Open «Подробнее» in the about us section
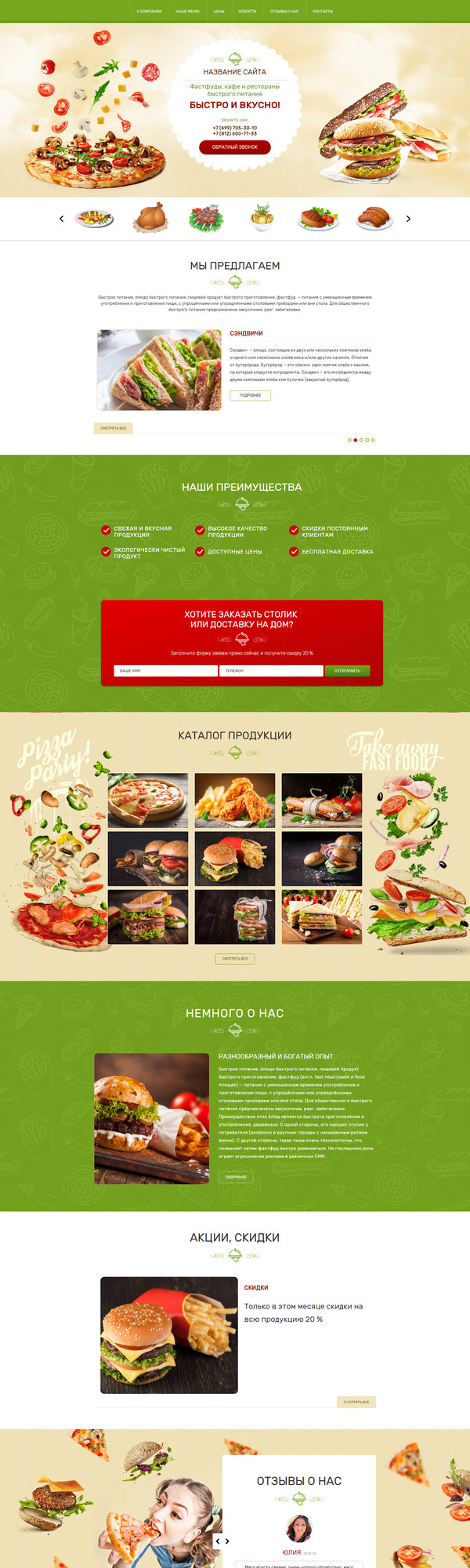Screen dimensions: 470x1568 coord(236,1177)
